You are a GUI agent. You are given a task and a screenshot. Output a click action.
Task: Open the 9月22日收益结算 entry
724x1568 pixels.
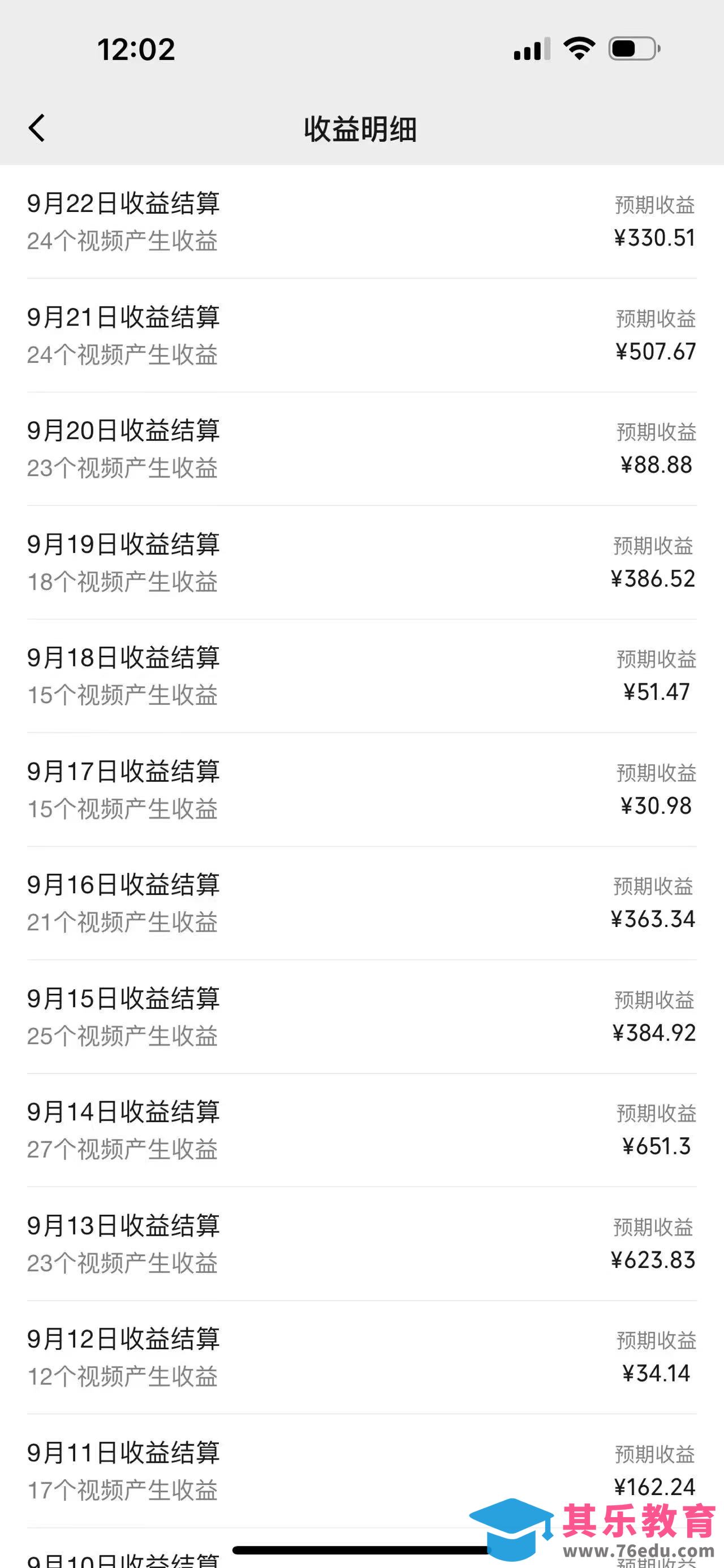click(x=361, y=222)
